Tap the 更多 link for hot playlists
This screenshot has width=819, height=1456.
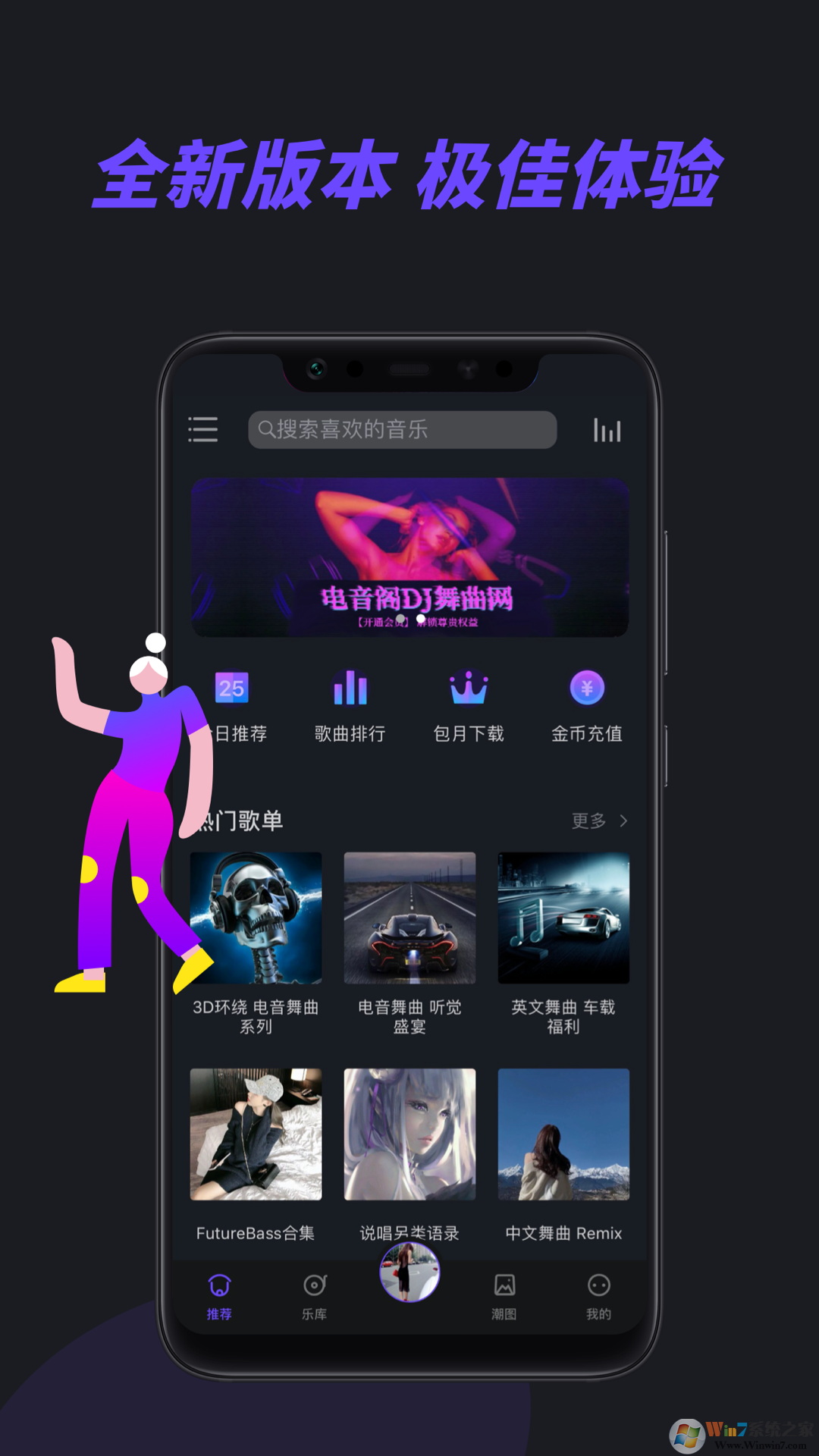[x=590, y=821]
